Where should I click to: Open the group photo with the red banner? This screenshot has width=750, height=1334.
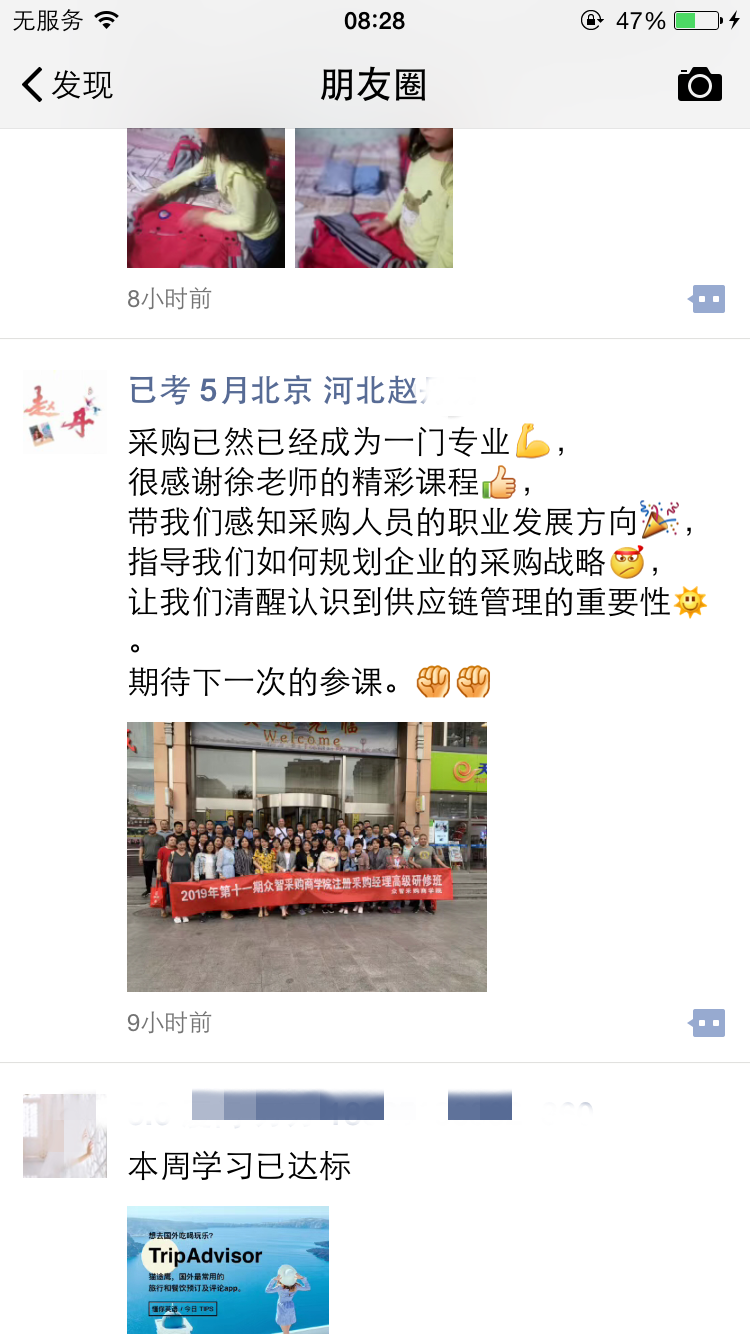306,856
